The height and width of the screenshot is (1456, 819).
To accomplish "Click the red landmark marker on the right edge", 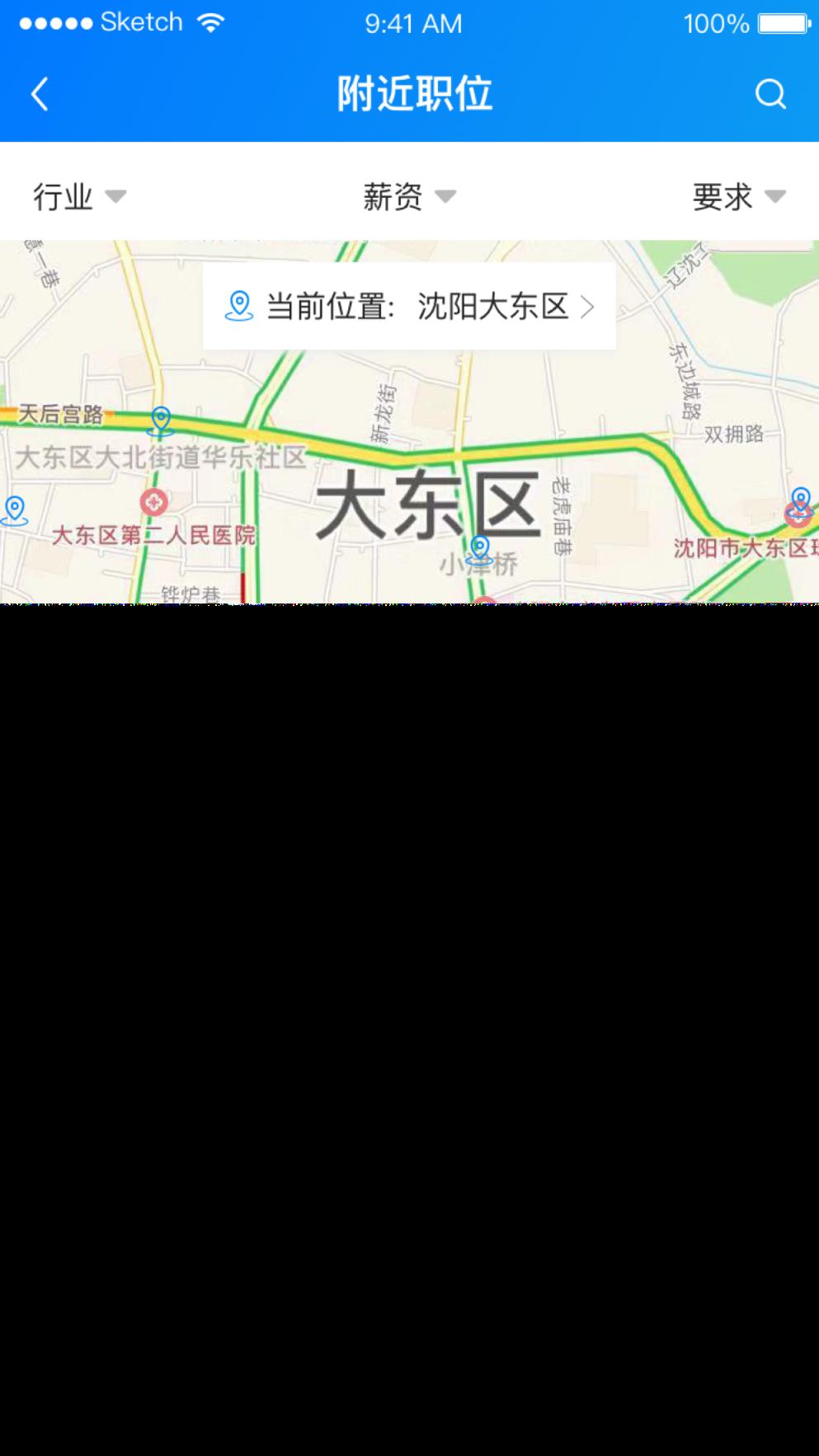I will 796,514.
